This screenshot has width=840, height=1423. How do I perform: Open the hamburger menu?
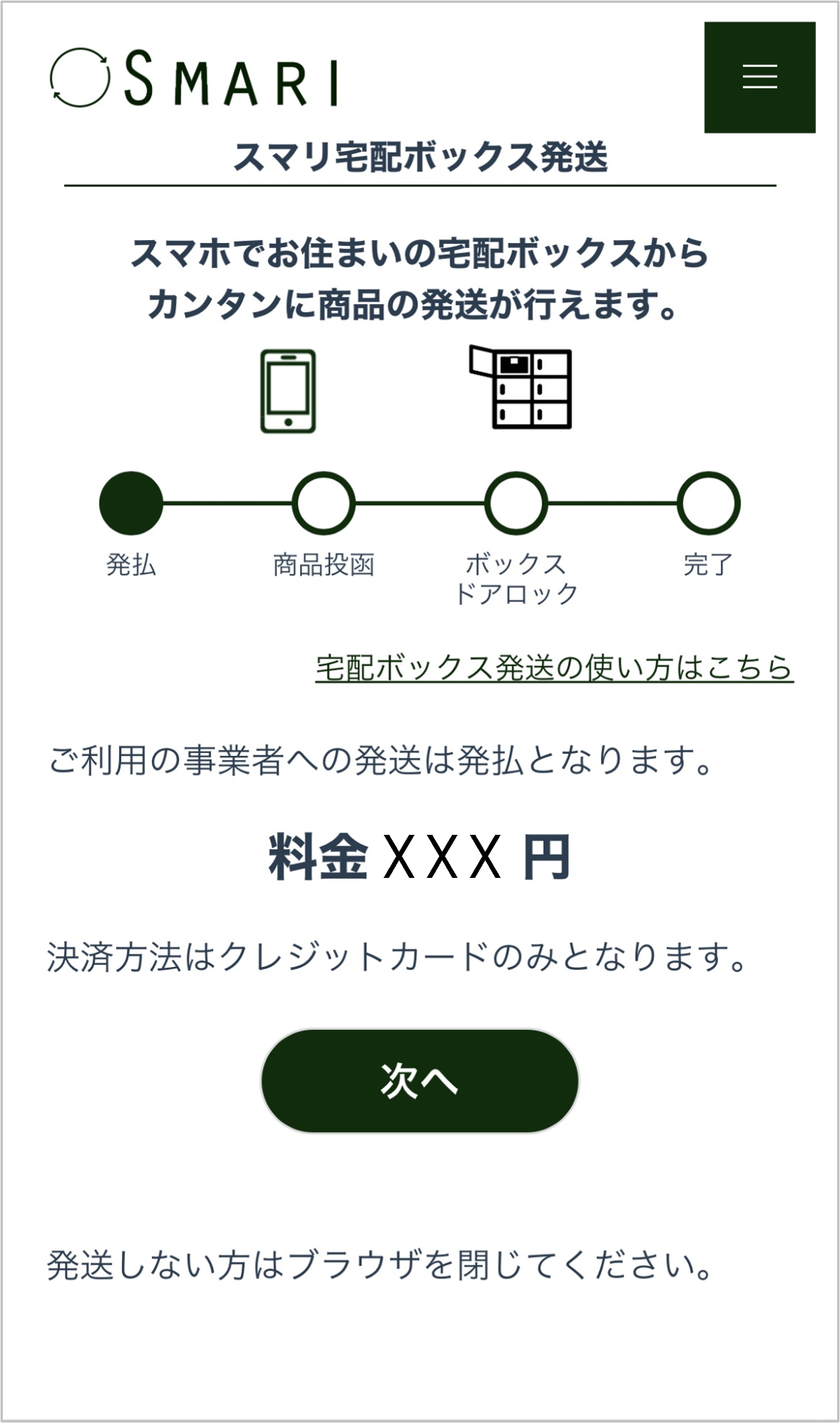[x=759, y=77]
